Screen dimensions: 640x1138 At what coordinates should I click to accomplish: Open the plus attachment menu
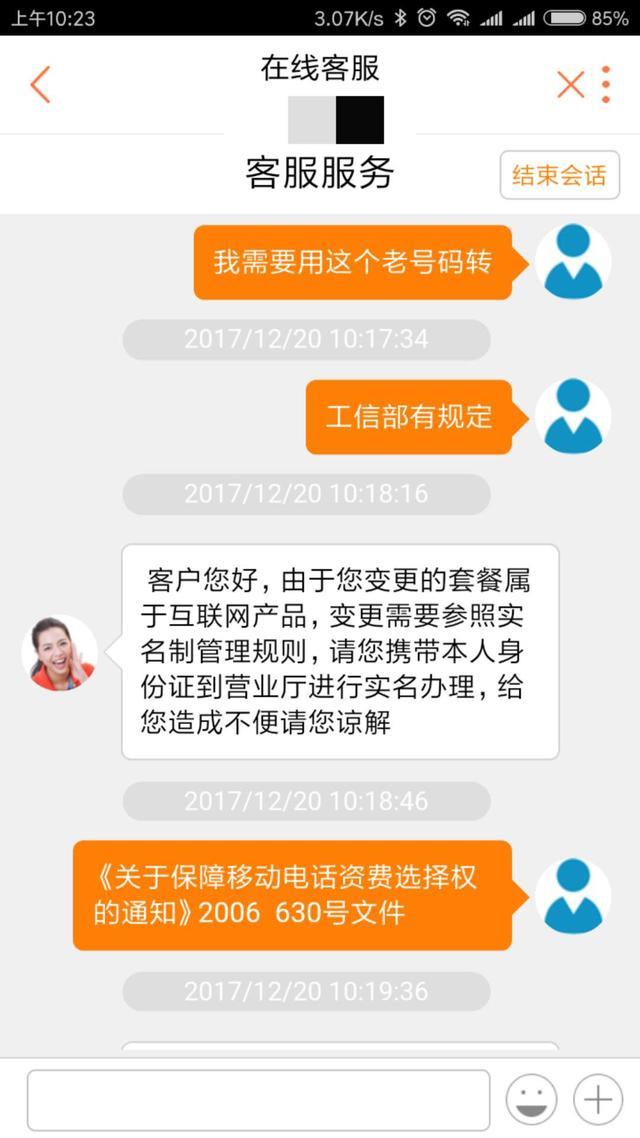click(x=597, y=1100)
